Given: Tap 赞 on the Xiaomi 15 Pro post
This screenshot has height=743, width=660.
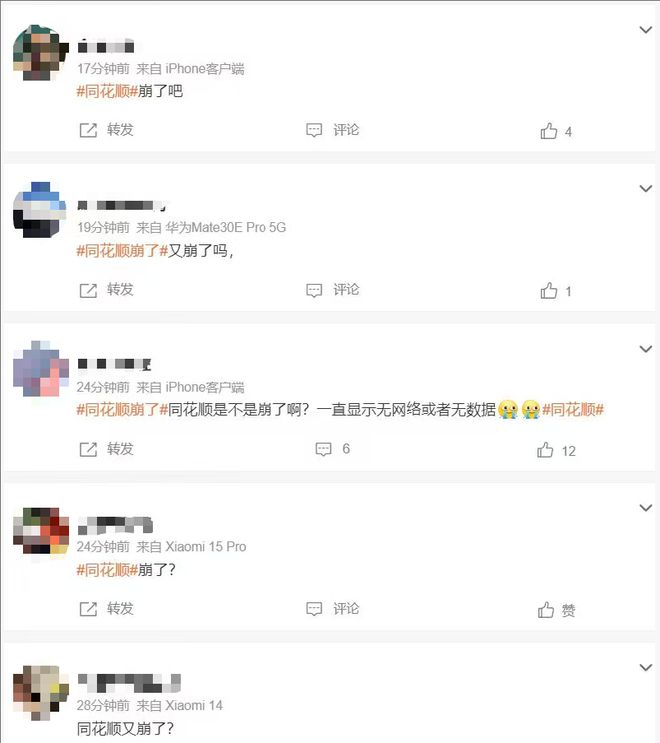Looking at the screenshot, I should 557,610.
